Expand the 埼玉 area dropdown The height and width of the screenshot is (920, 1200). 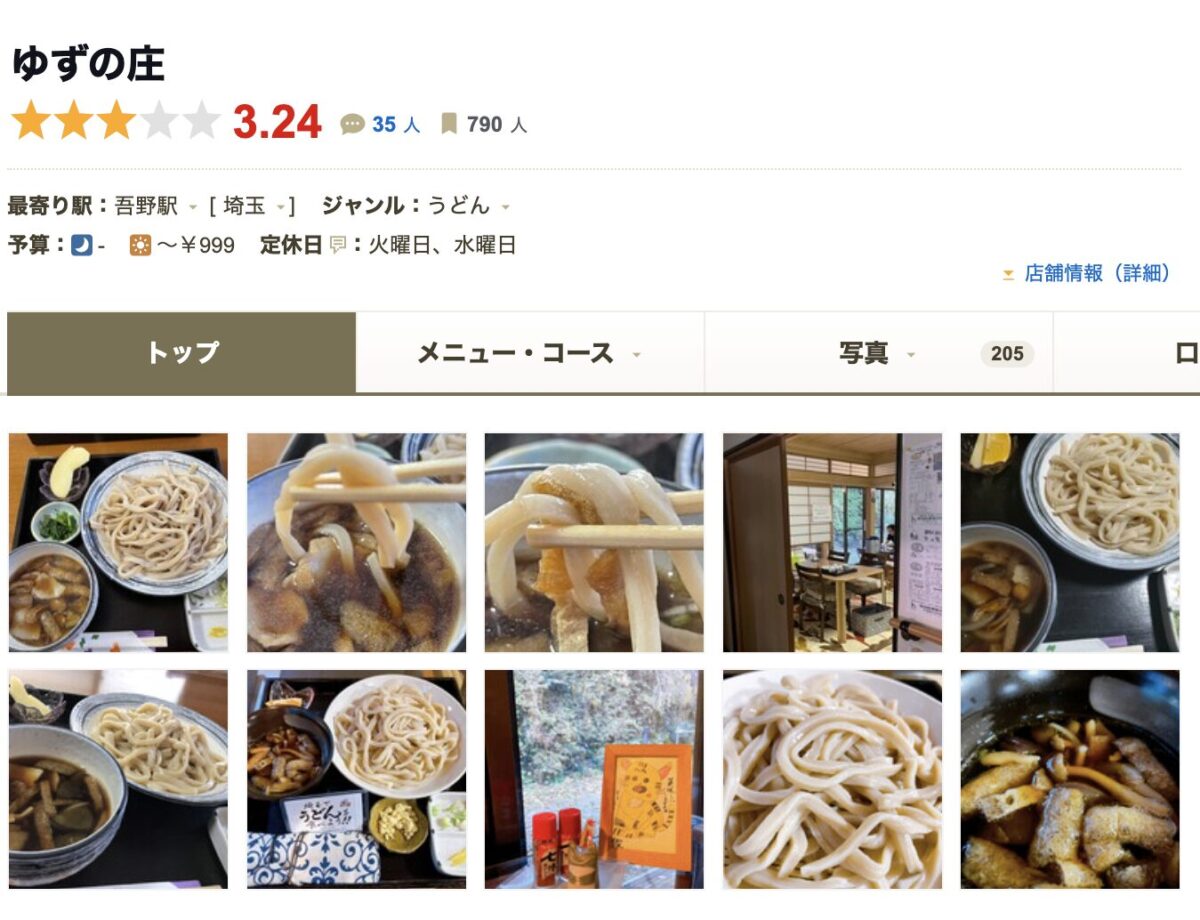[x=281, y=207]
